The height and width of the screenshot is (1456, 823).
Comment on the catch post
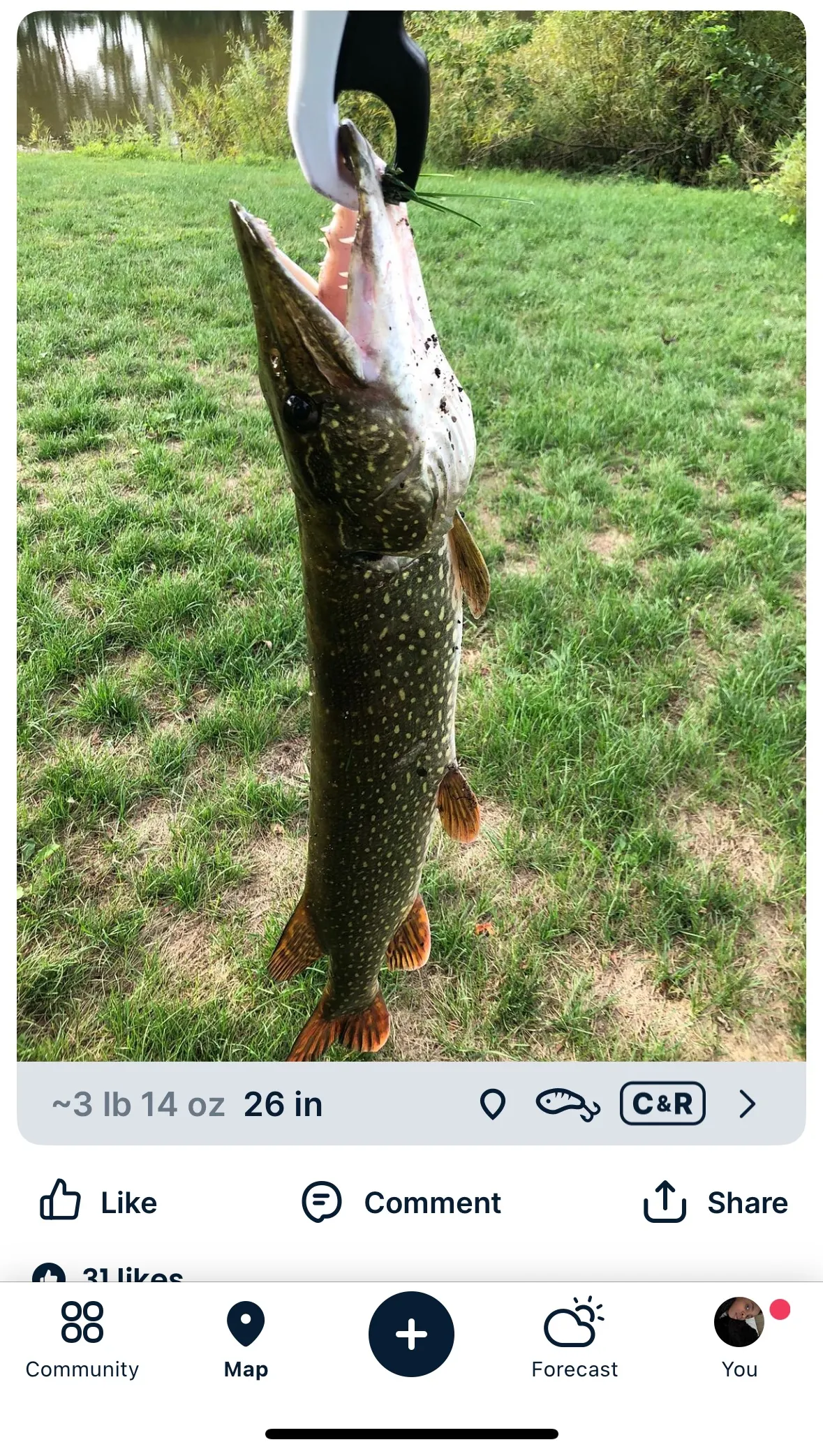pos(401,1202)
